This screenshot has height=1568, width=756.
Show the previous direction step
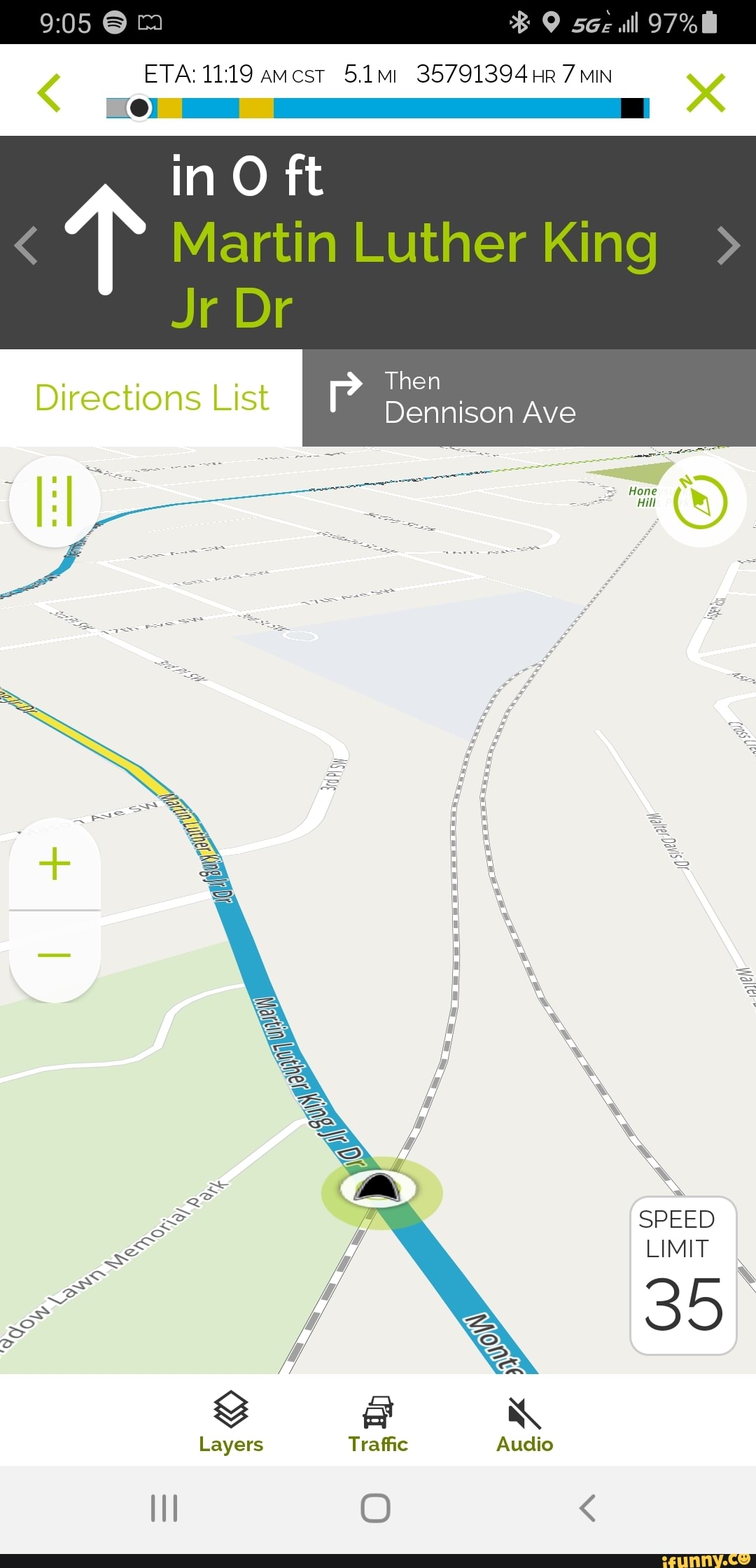click(x=27, y=245)
